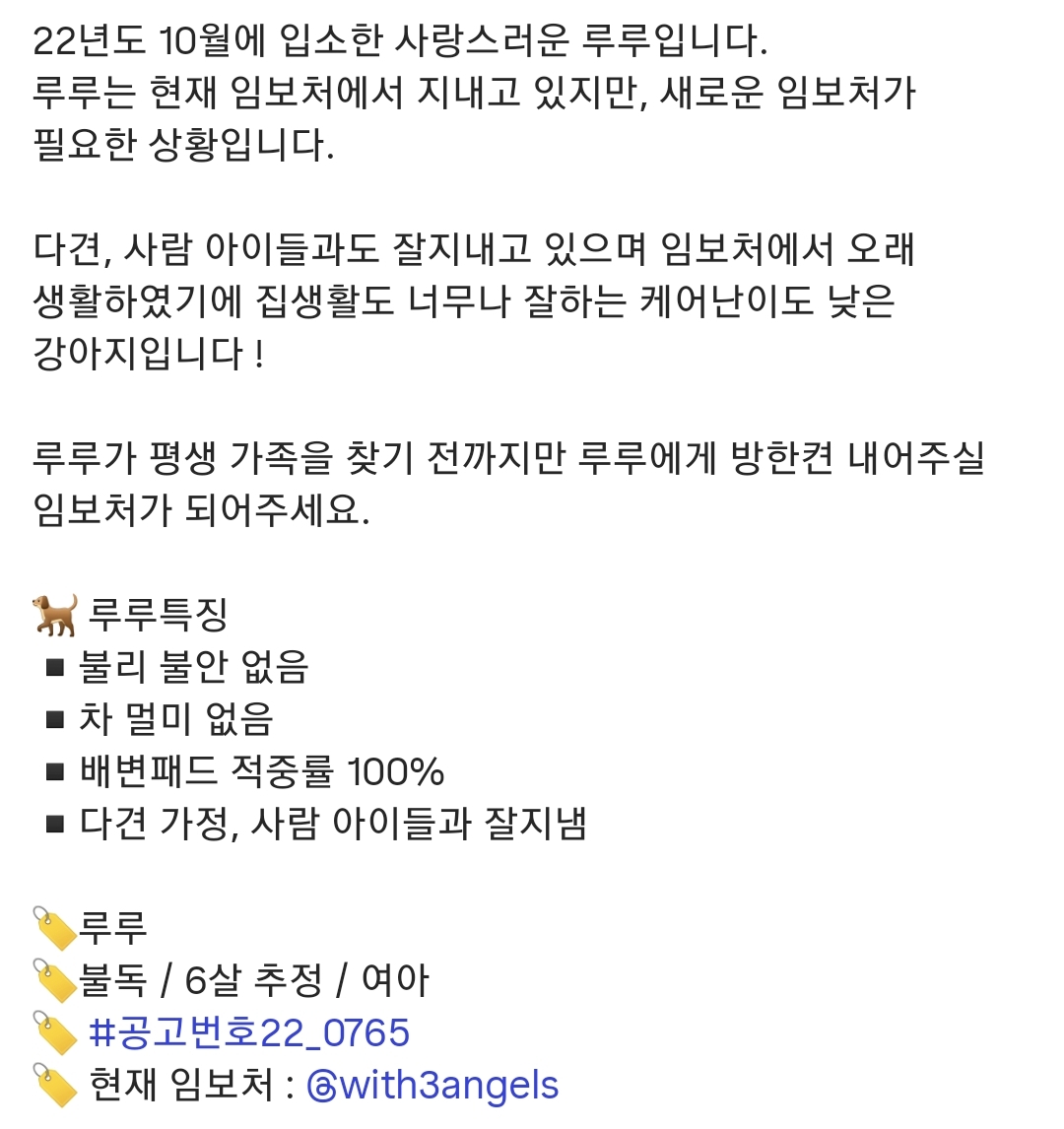Open the @with3angels profile mention
The height and width of the screenshot is (1129, 1064).
tap(432, 1086)
